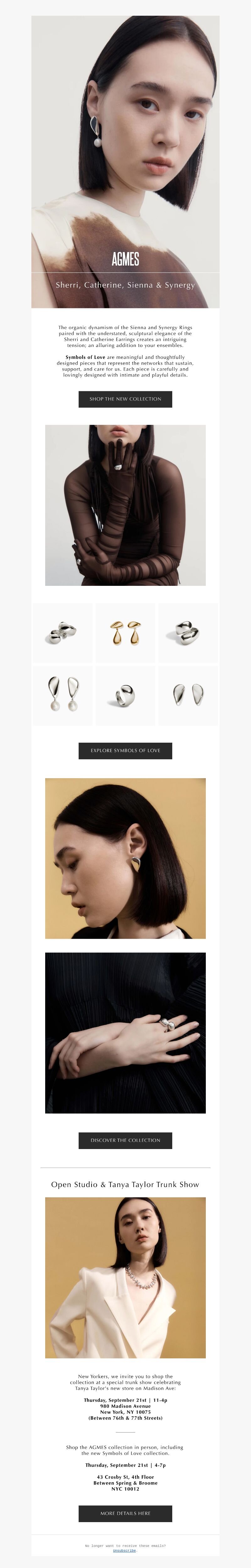Select the silver teardrop stud earrings tile

click(188, 695)
